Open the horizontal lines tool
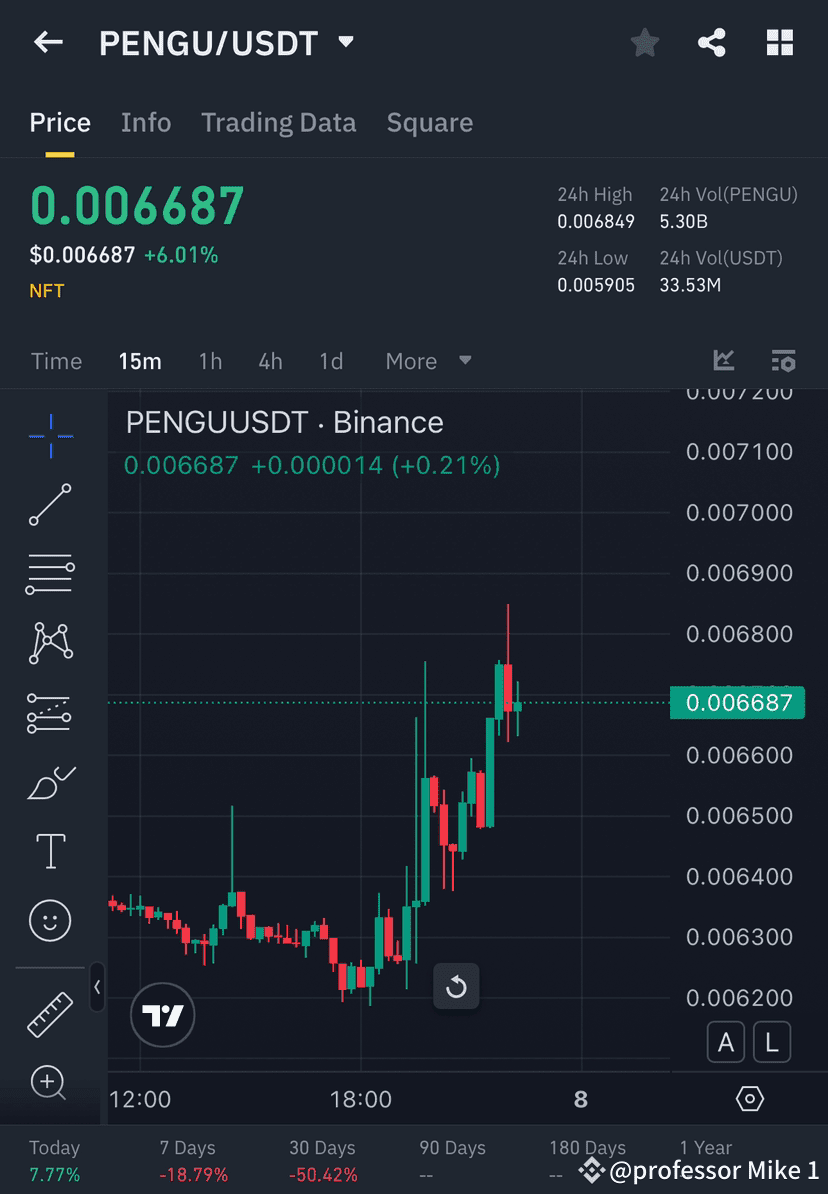This screenshot has height=1194, width=828. pos(50,574)
